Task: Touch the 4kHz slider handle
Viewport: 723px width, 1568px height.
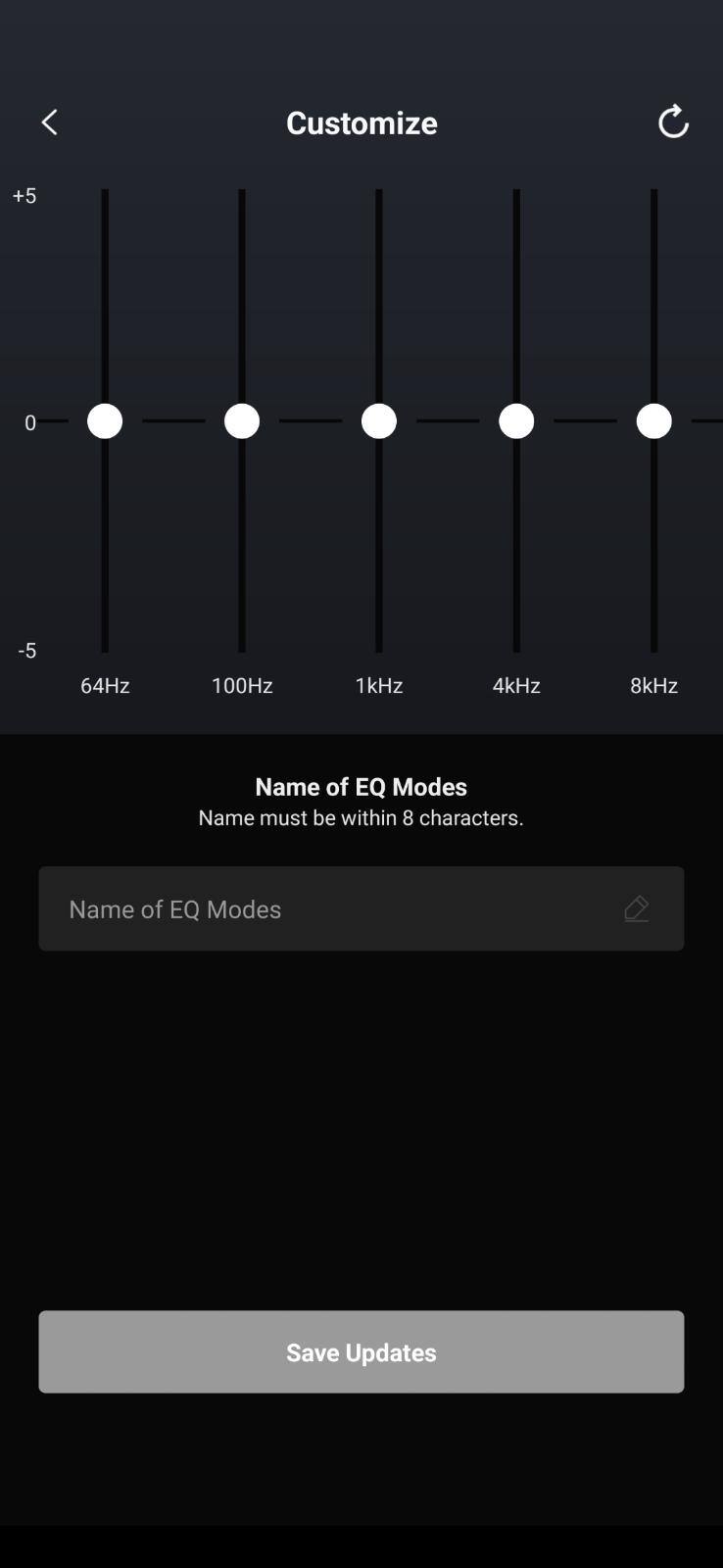Action: click(x=516, y=421)
